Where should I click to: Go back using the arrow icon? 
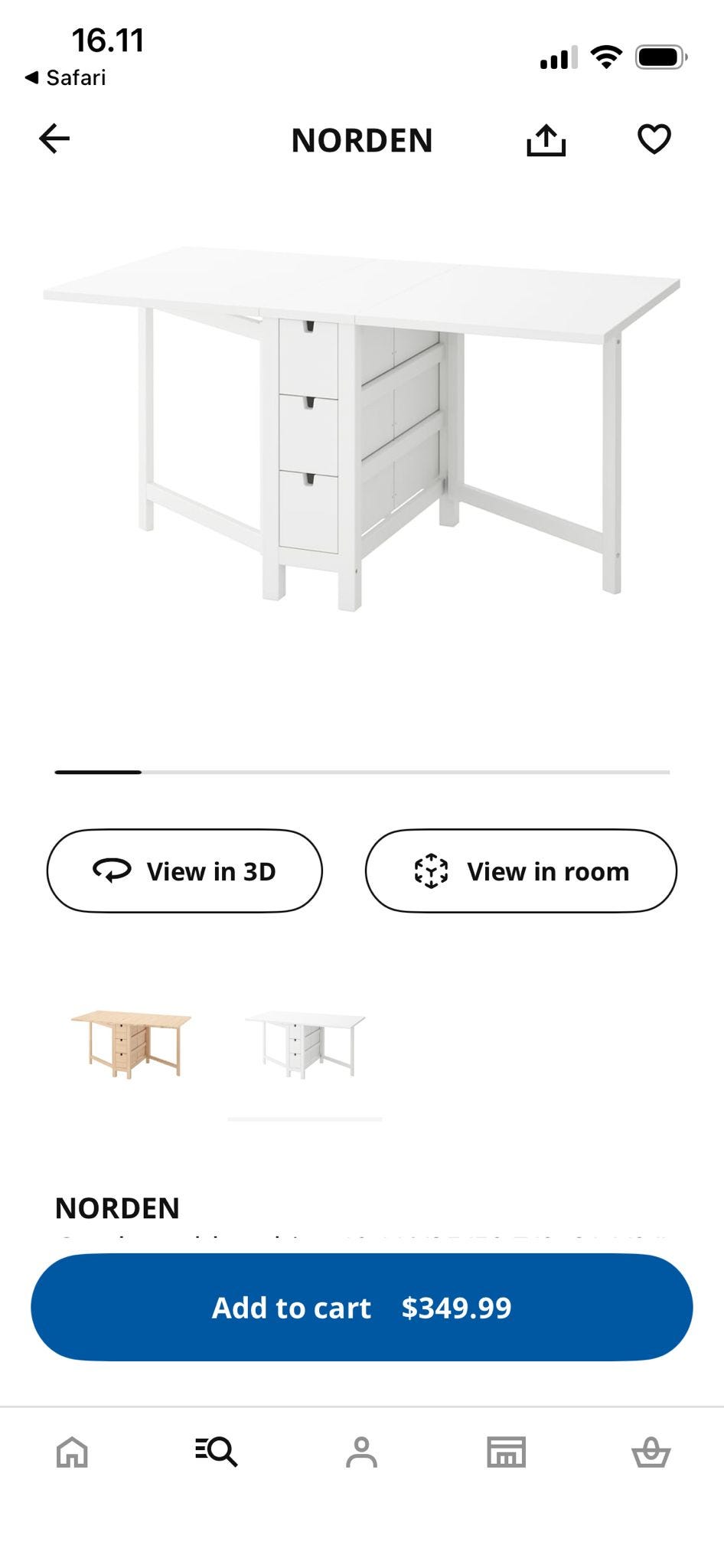point(54,139)
